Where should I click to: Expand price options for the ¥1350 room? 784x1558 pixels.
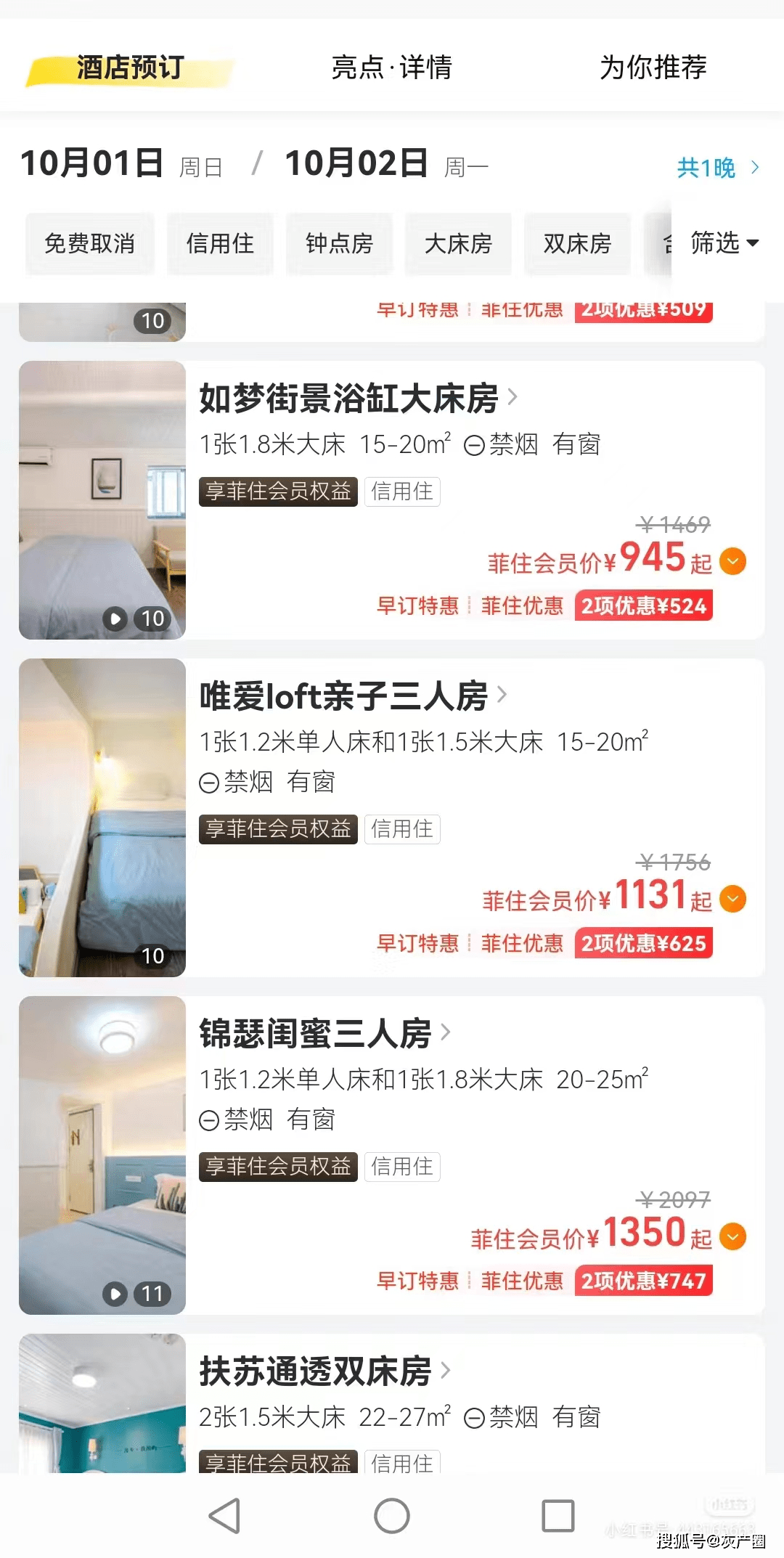(x=732, y=1236)
